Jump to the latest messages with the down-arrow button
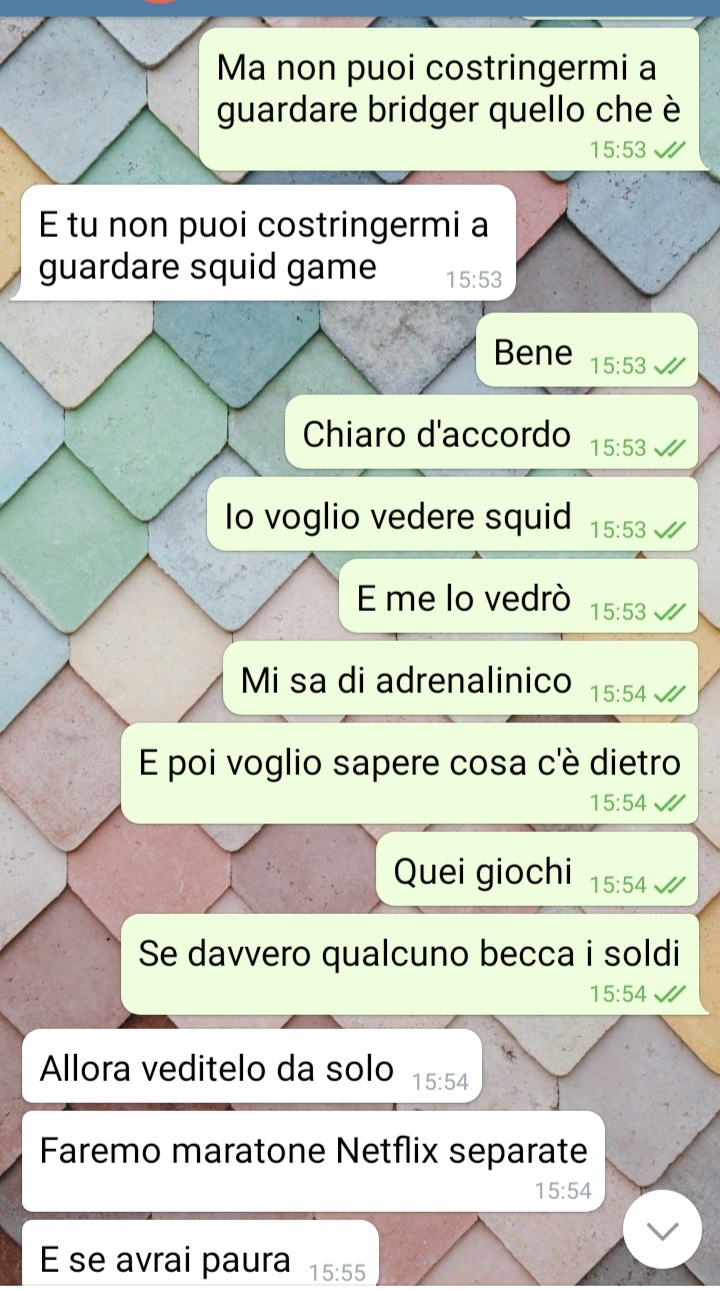This screenshot has width=720, height=1291. (x=662, y=1230)
